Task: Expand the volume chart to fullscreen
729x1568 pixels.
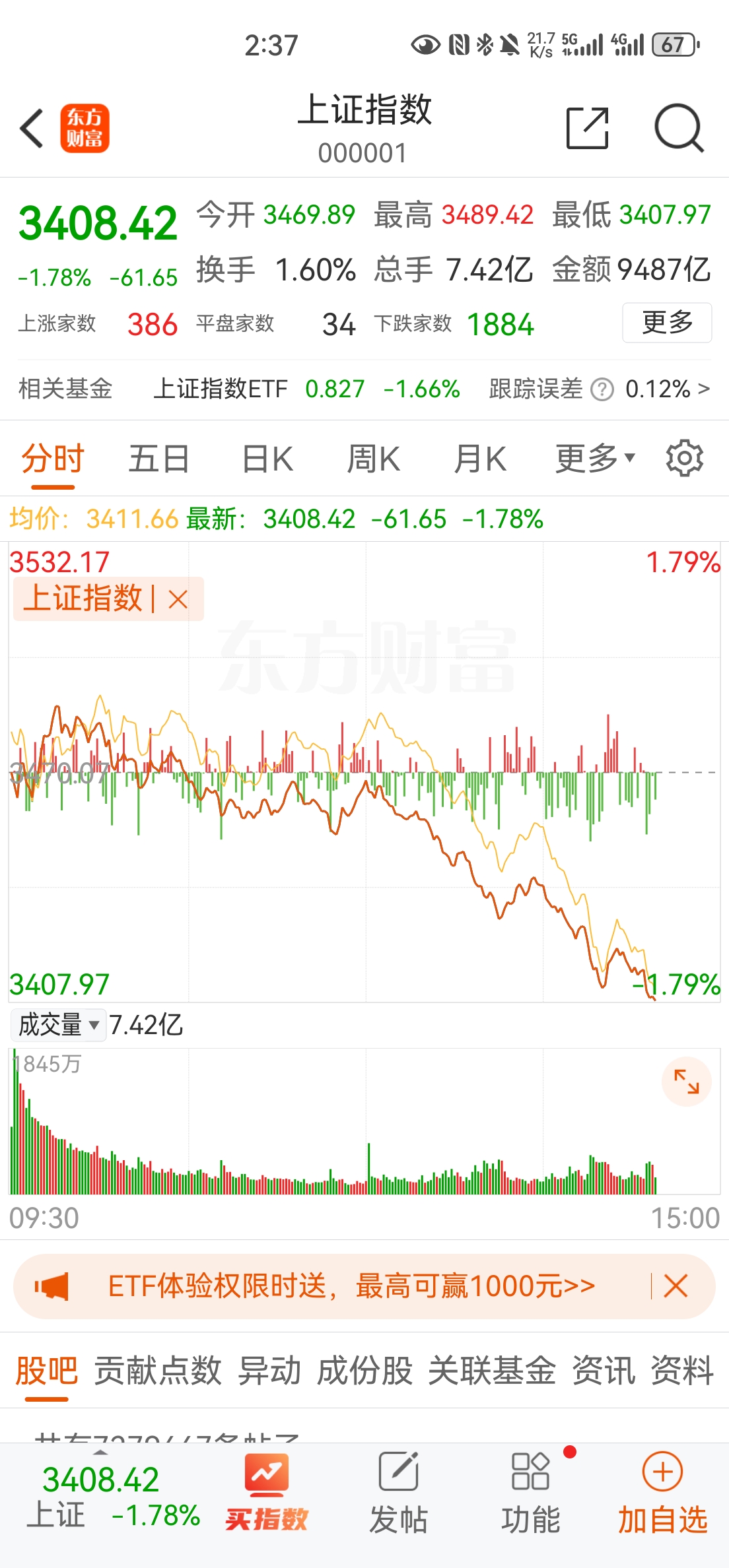Action: pos(685,1081)
